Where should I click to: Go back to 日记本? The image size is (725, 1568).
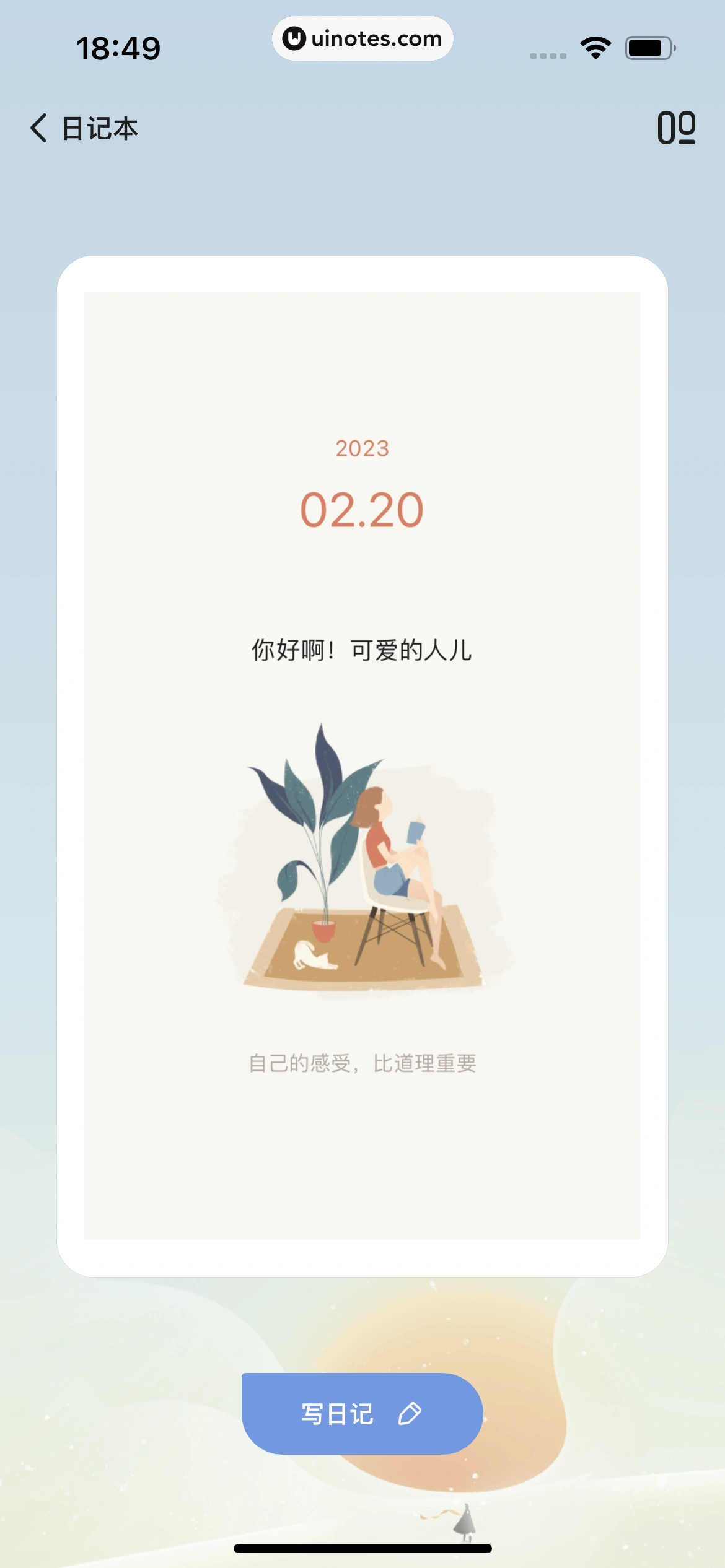tap(84, 128)
